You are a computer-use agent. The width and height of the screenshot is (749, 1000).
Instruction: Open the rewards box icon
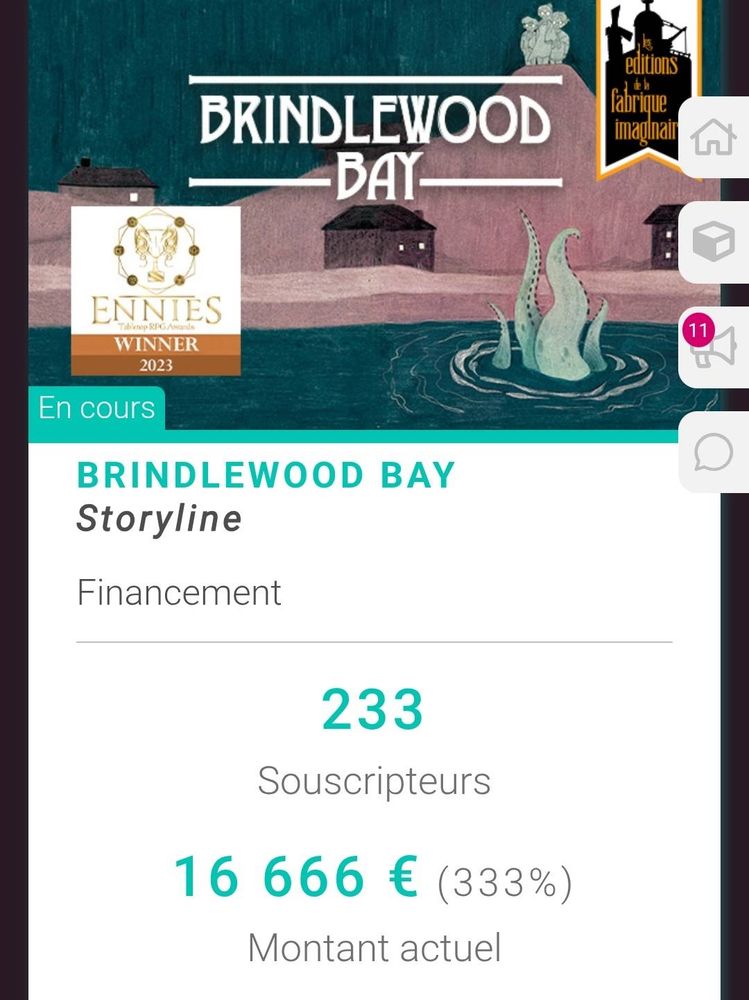click(x=714, y=243)
